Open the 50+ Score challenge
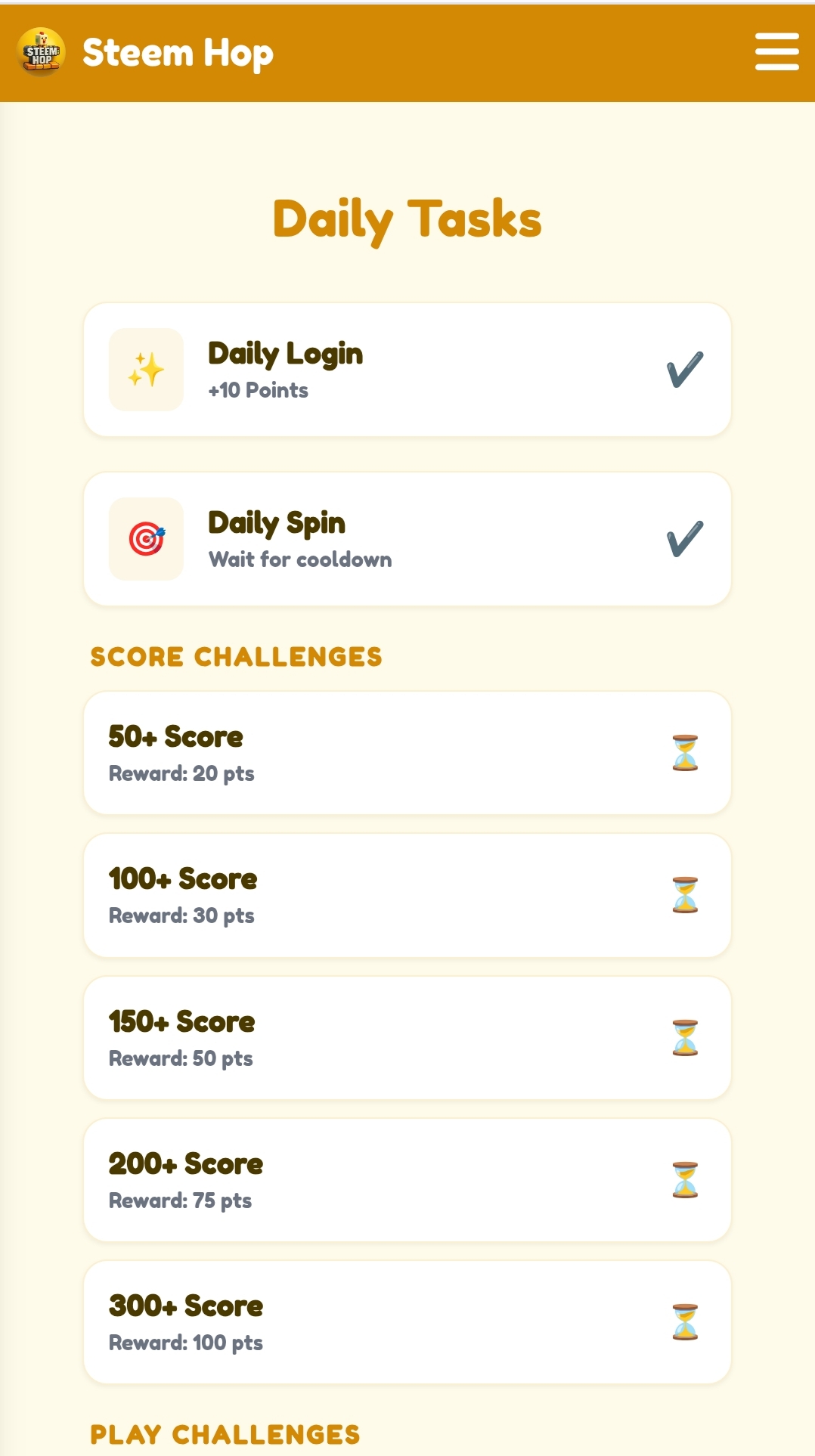815x1456 pixels. [407, 753]
